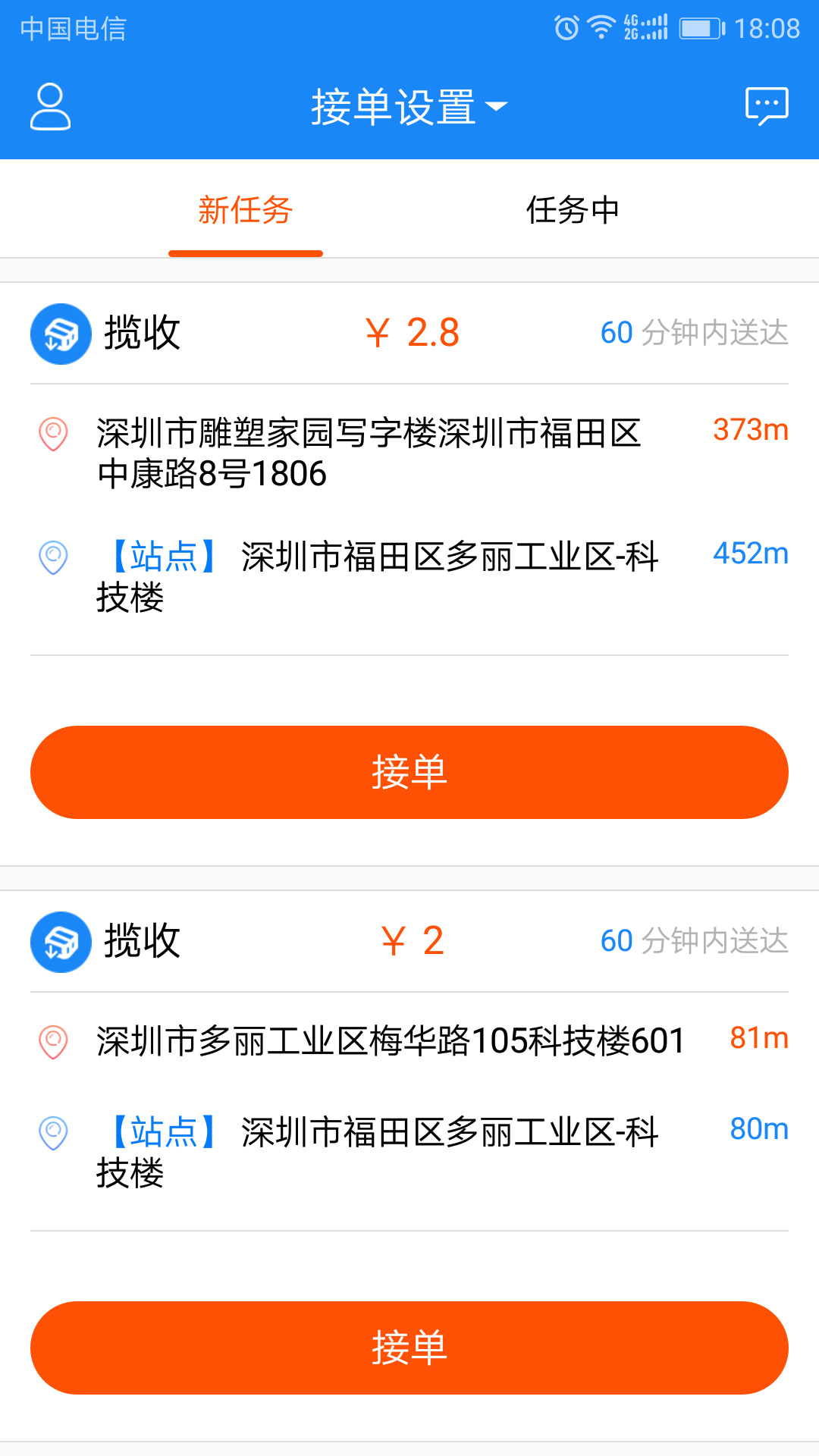
Task: Click the 373m distance label
Action: tap(750, 431)
